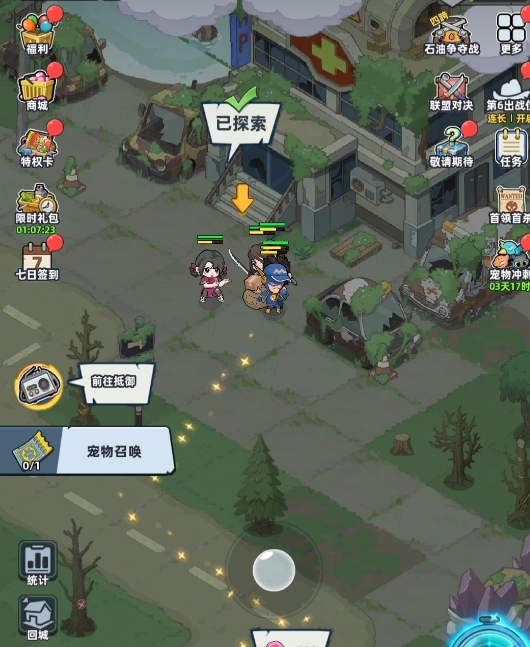Open the 任务 quest list
The width and height of the screenshot is (530, 647).
[511, 148]
